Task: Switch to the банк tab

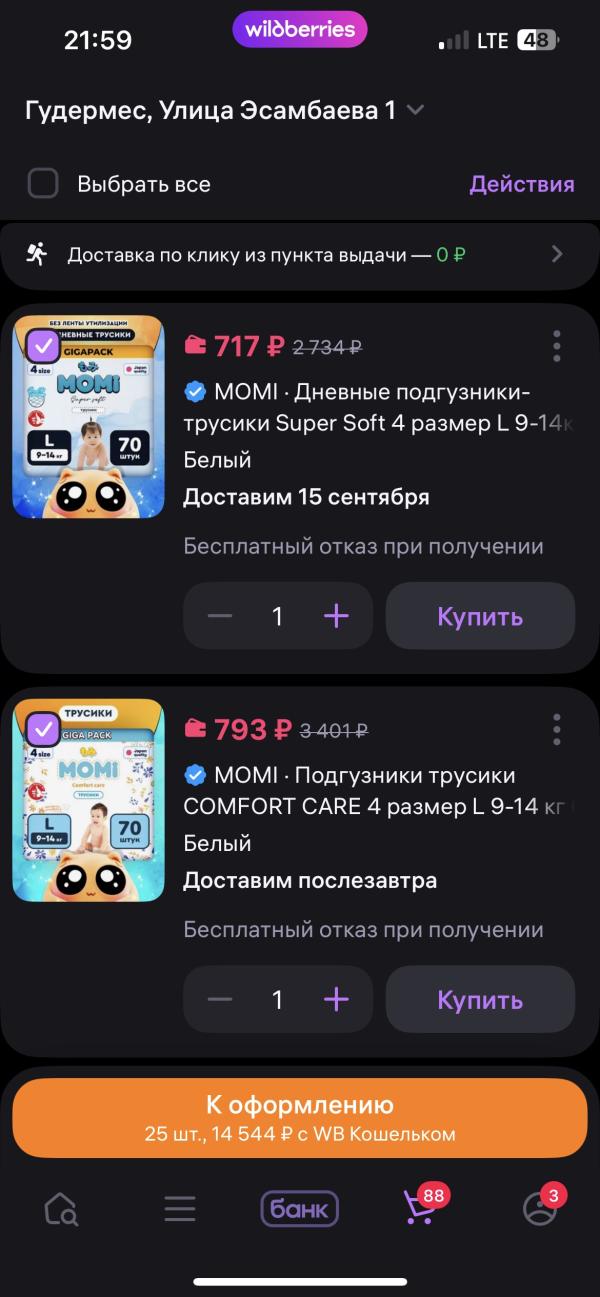Action: [300, 1210]
